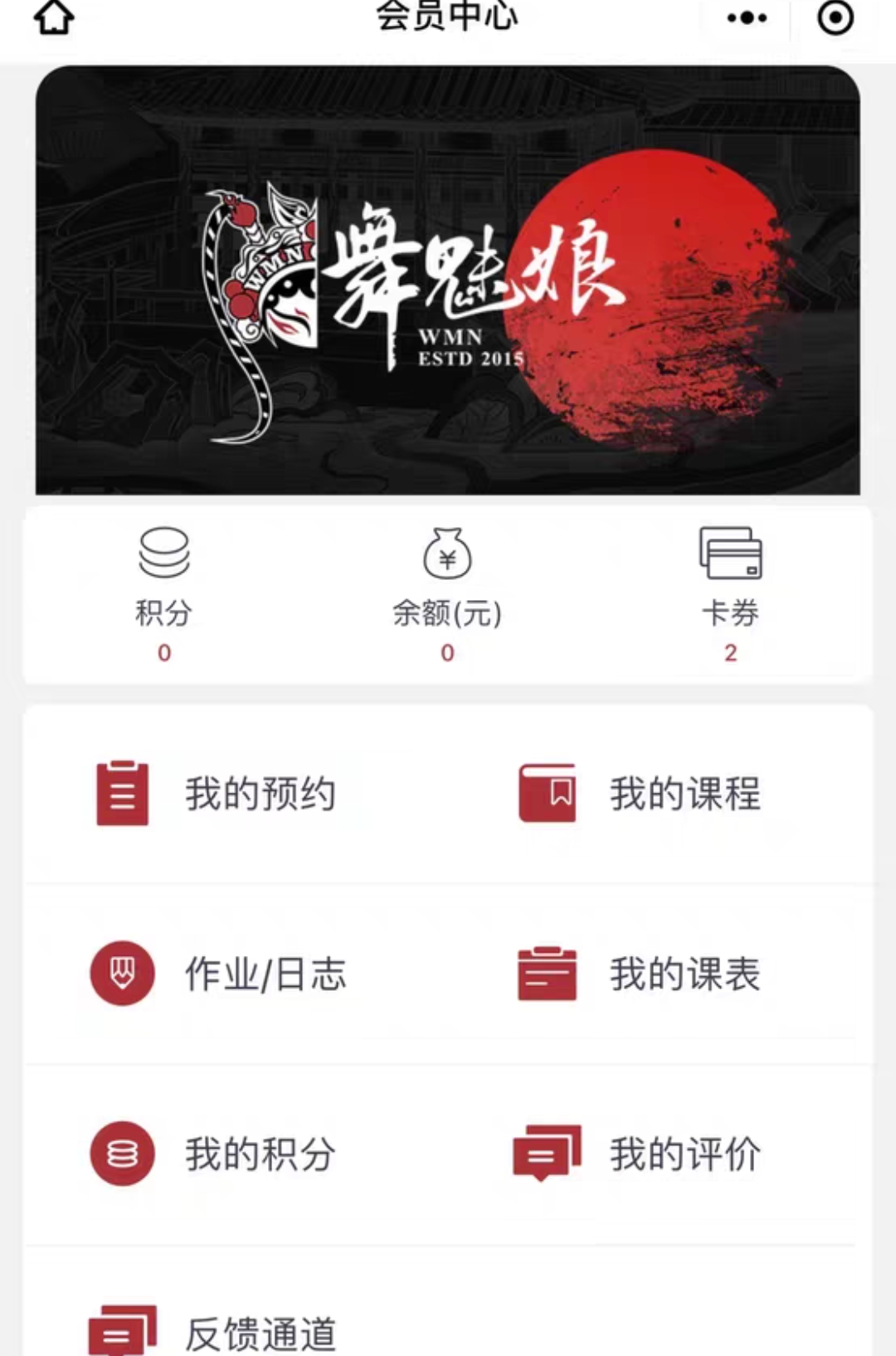Image resolution: width=896 pixels, height=1356 pixels.
Task: Tap the money bag icon above 余额(元)
Action: point(448,554)
